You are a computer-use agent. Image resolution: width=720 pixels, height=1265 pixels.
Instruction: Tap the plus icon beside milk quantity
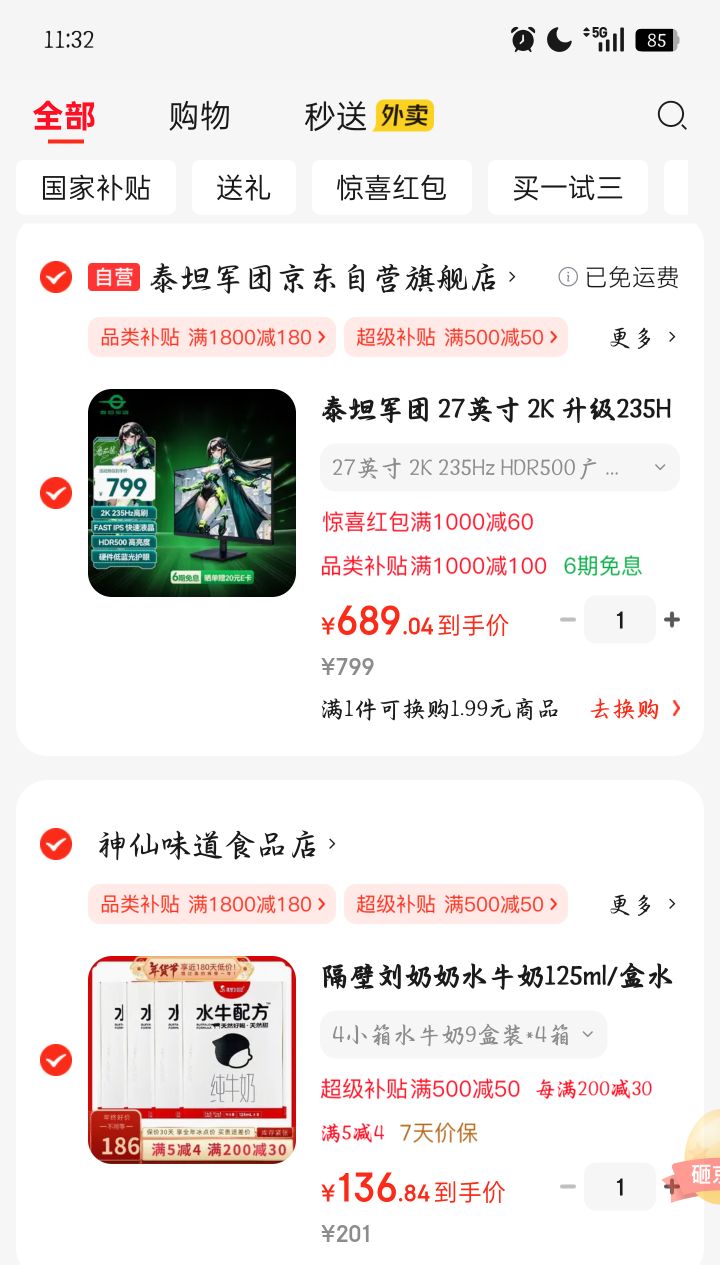tap(671, 1187)
